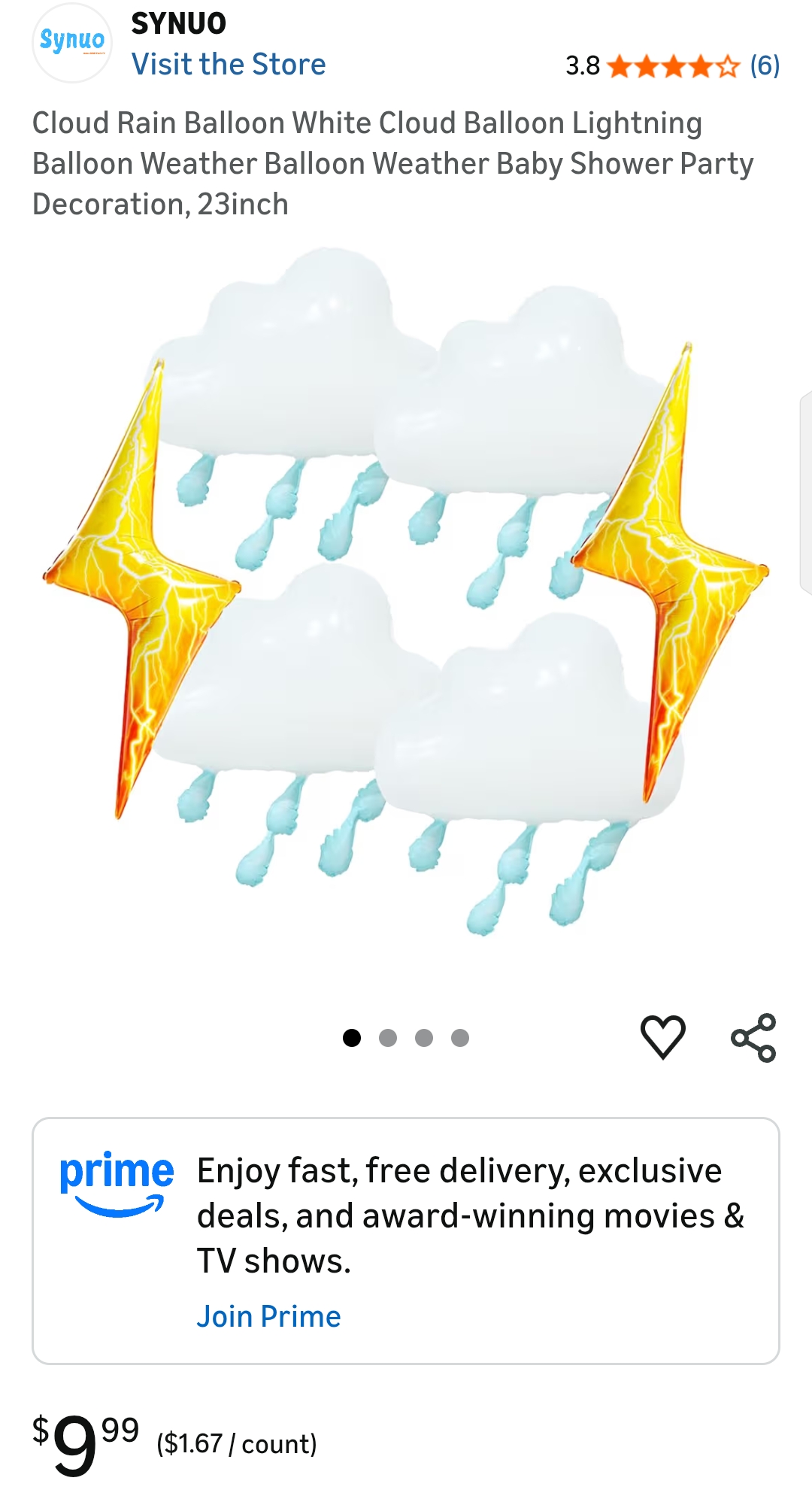Toggle the wishlist heart for this balloon set
The width and height of the screenshot is (812, 1505).
[x=662, y=1037]
